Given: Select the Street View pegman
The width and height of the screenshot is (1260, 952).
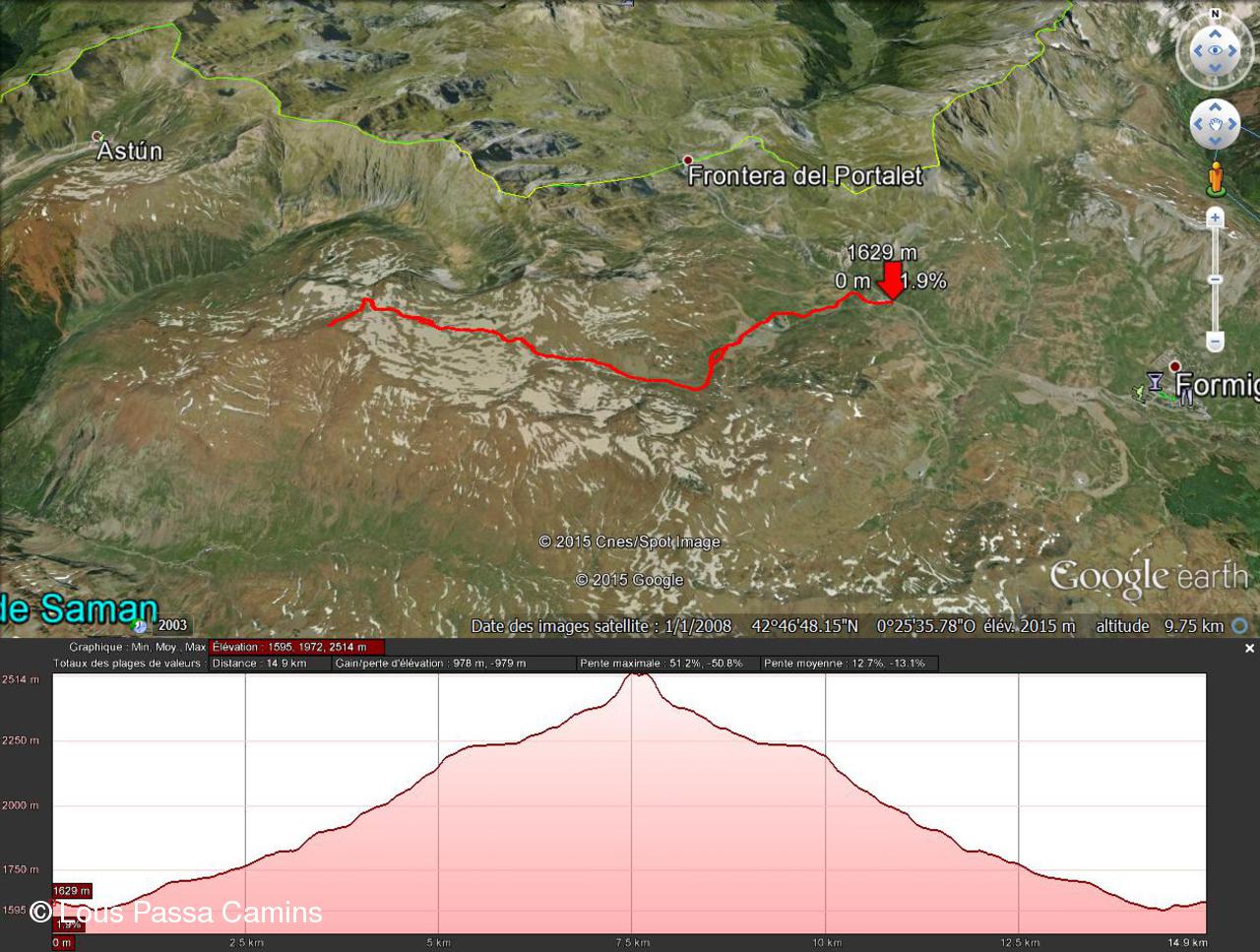Looking at the screenshot, I should (1215, 179).
